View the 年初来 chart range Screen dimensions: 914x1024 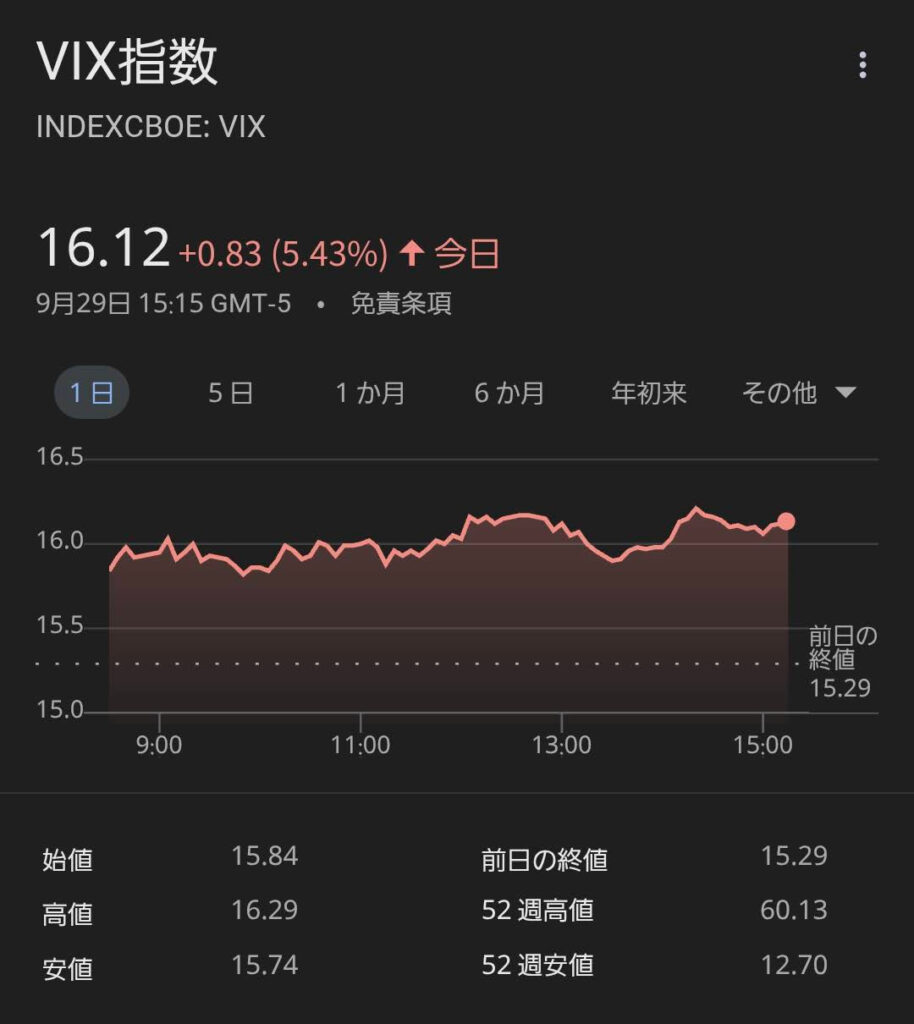pyautogui.click(x=649, y=393)
